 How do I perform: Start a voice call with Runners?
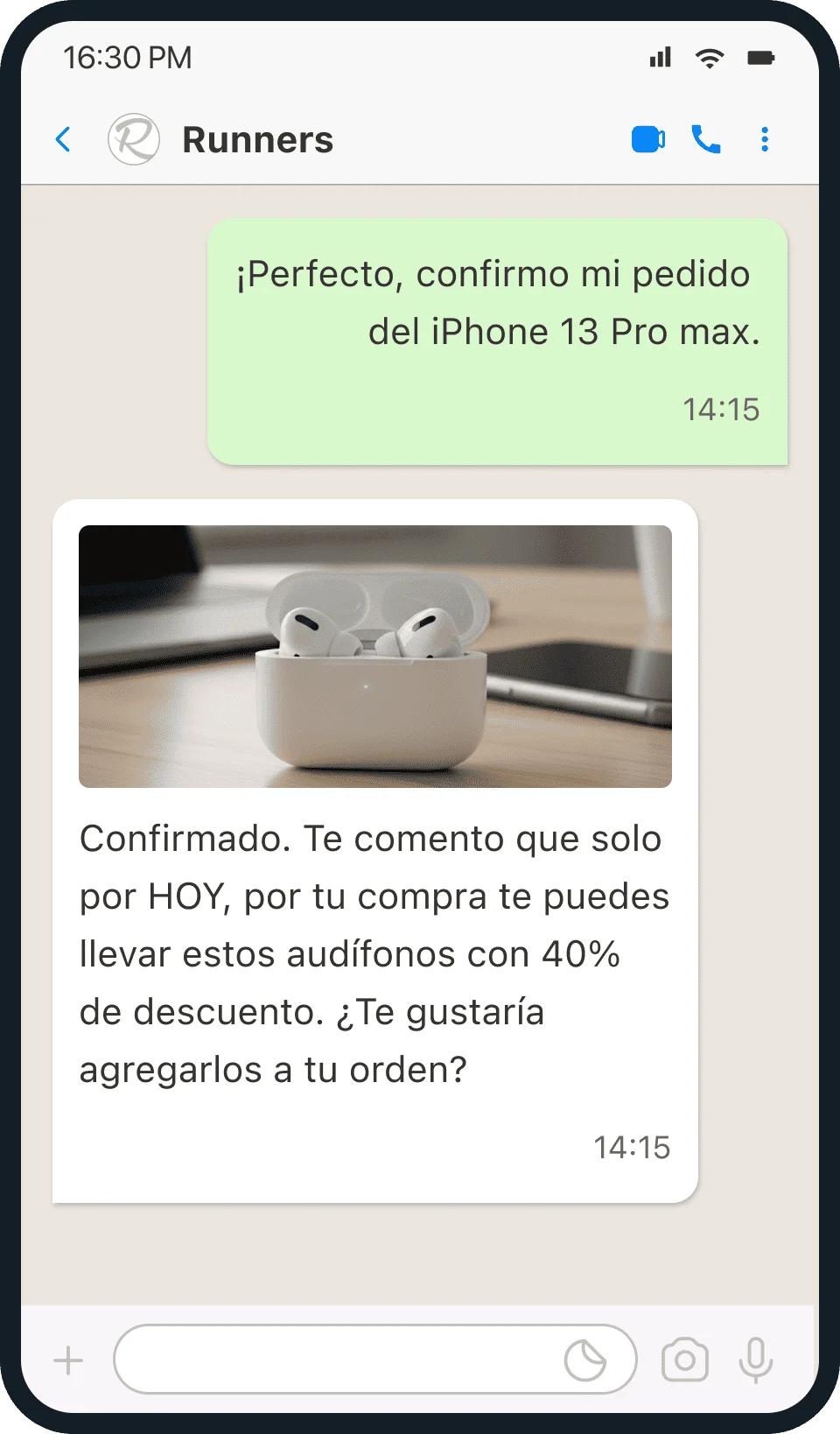coord(706,139)
